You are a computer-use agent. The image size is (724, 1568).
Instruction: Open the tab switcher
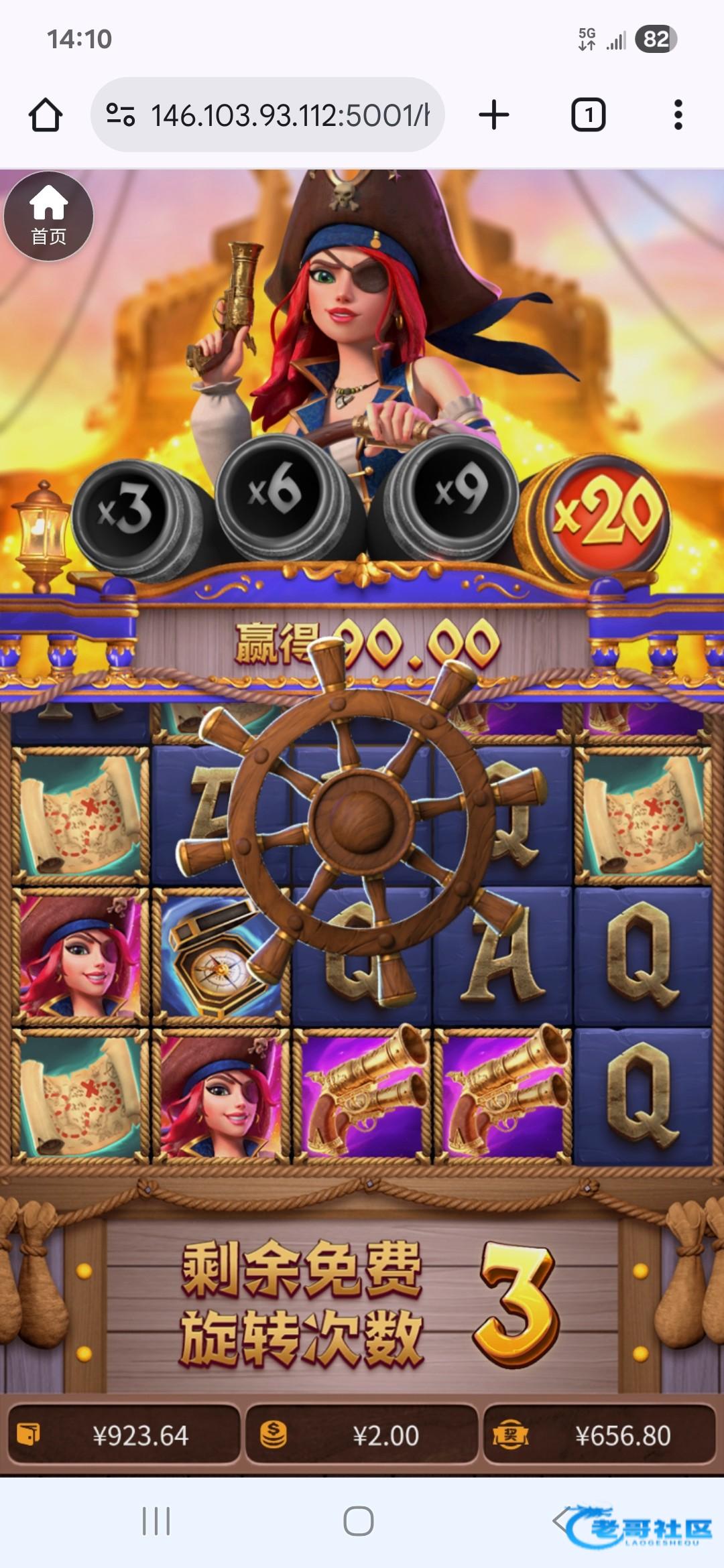point(588,115)
